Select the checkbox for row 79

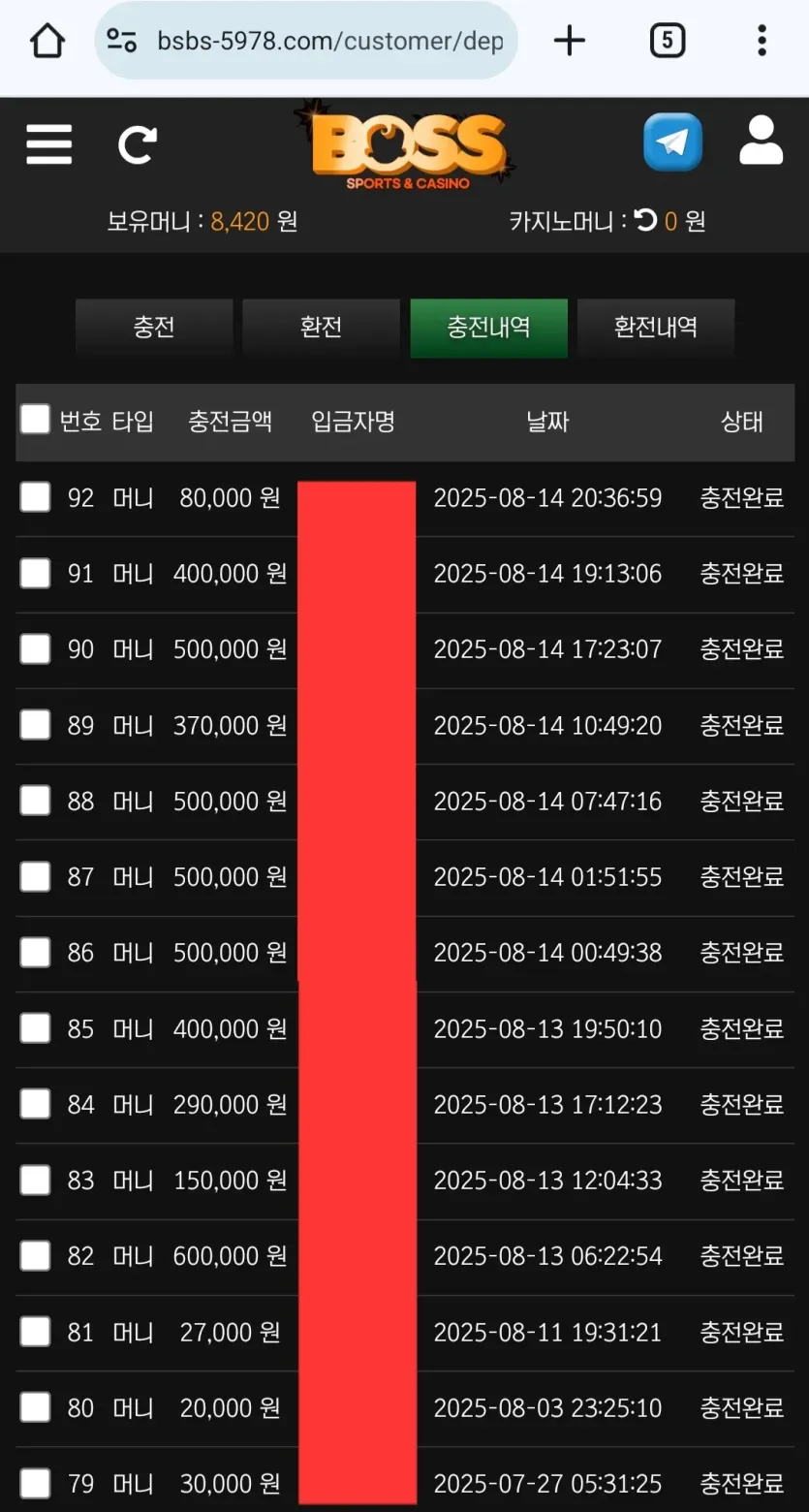(35, 1483)
